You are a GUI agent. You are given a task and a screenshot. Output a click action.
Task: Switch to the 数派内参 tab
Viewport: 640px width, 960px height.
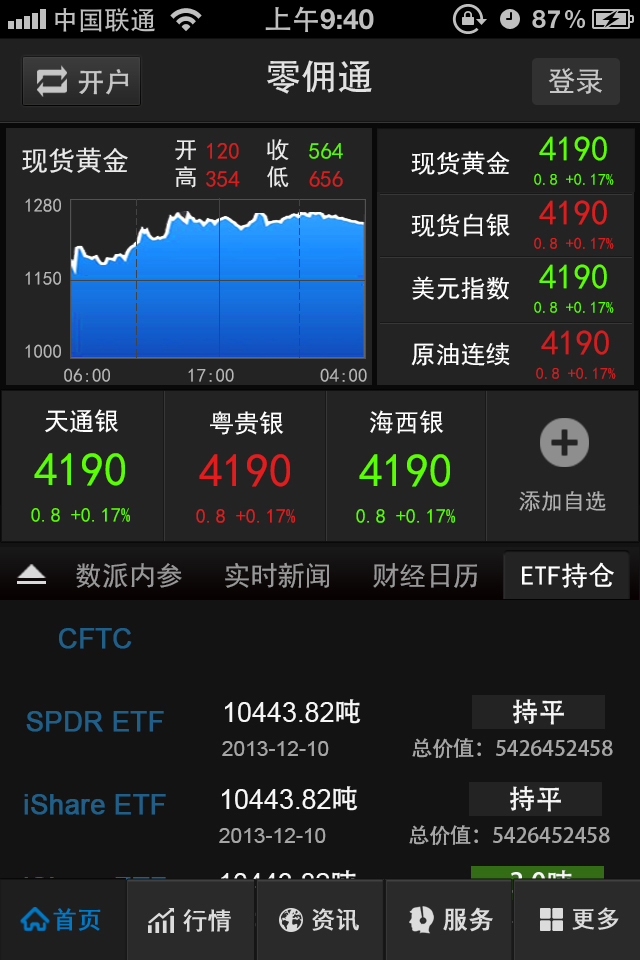(129, 576)
